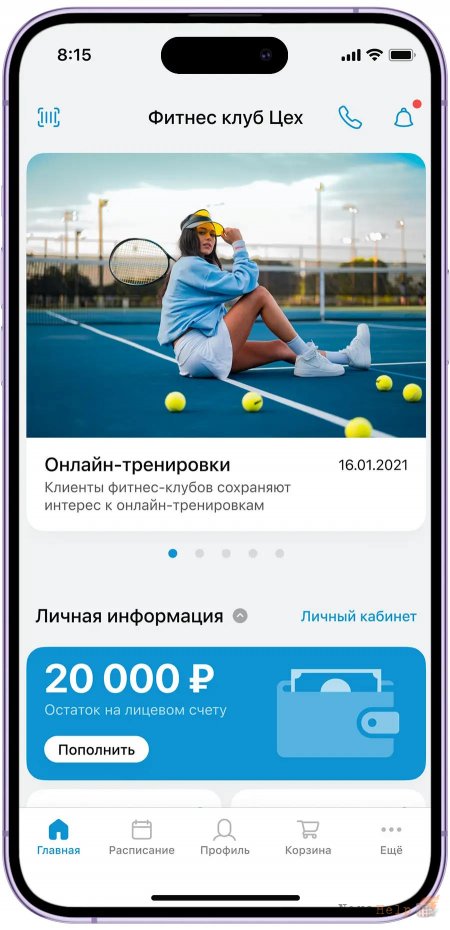Open the Личный кабинет link
The image size is (450, 930).
pos(358,616)
